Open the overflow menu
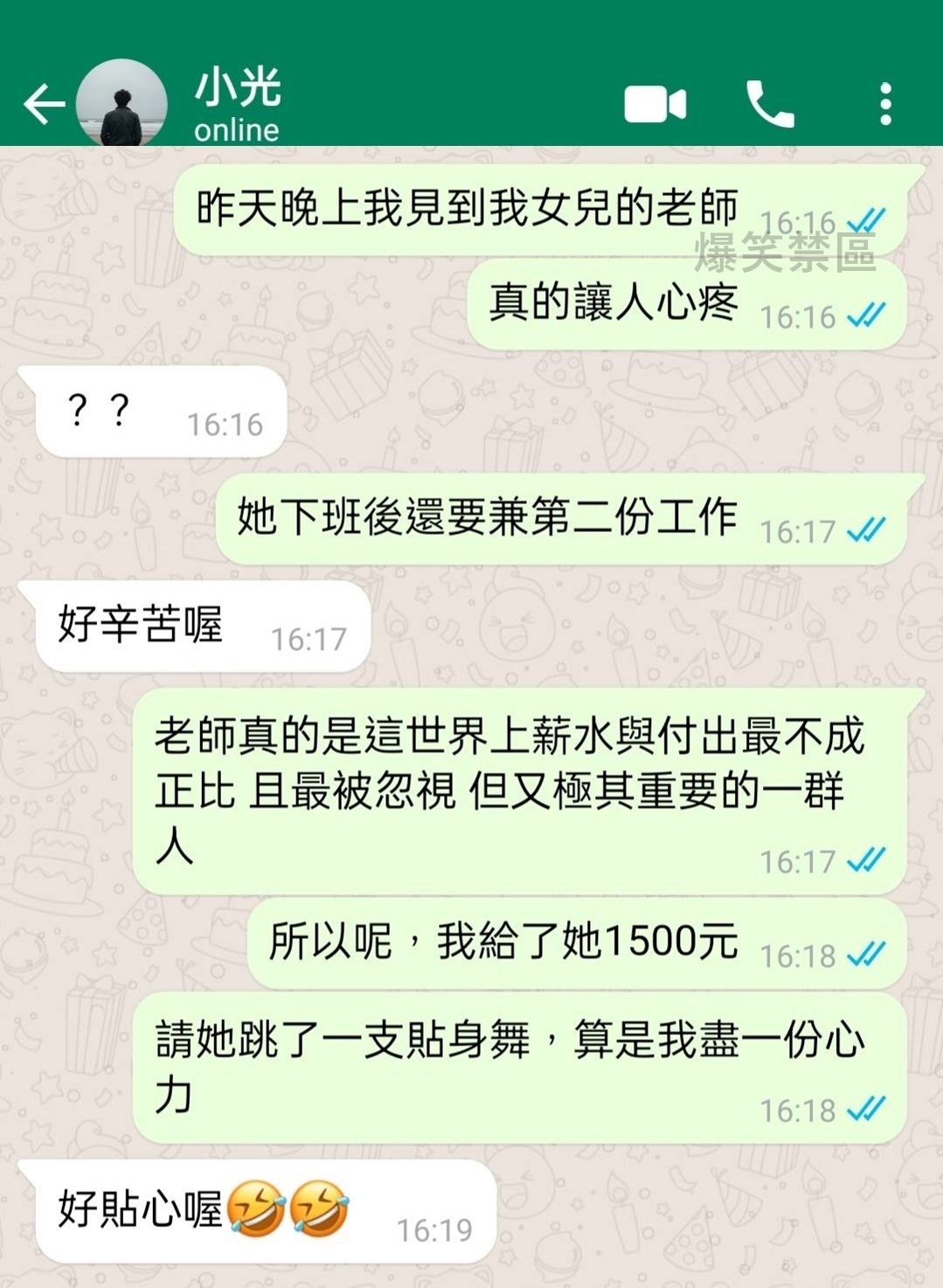943x1288 pixels. (885, 104)
